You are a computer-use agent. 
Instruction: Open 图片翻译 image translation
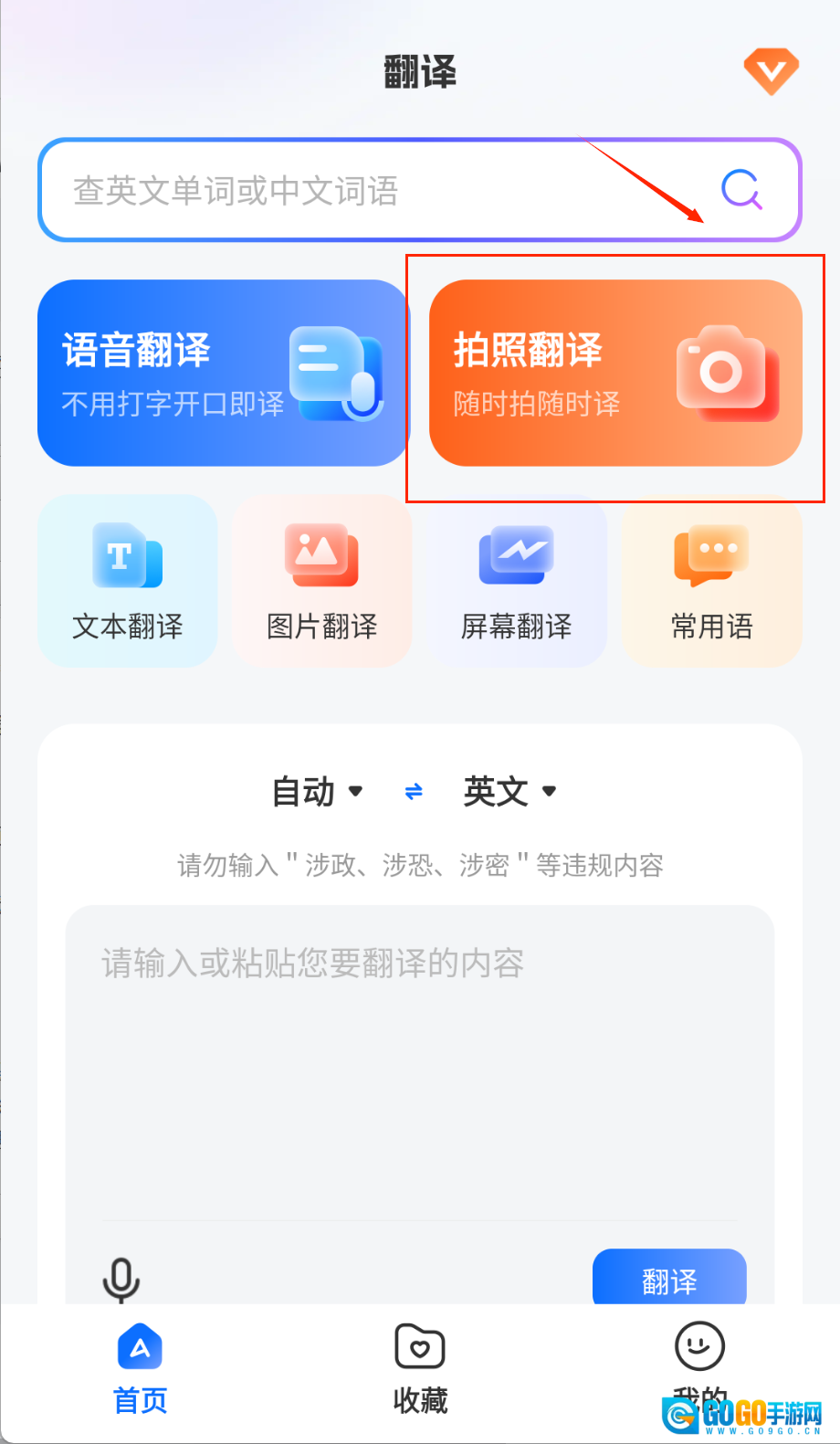pos(321,581)
